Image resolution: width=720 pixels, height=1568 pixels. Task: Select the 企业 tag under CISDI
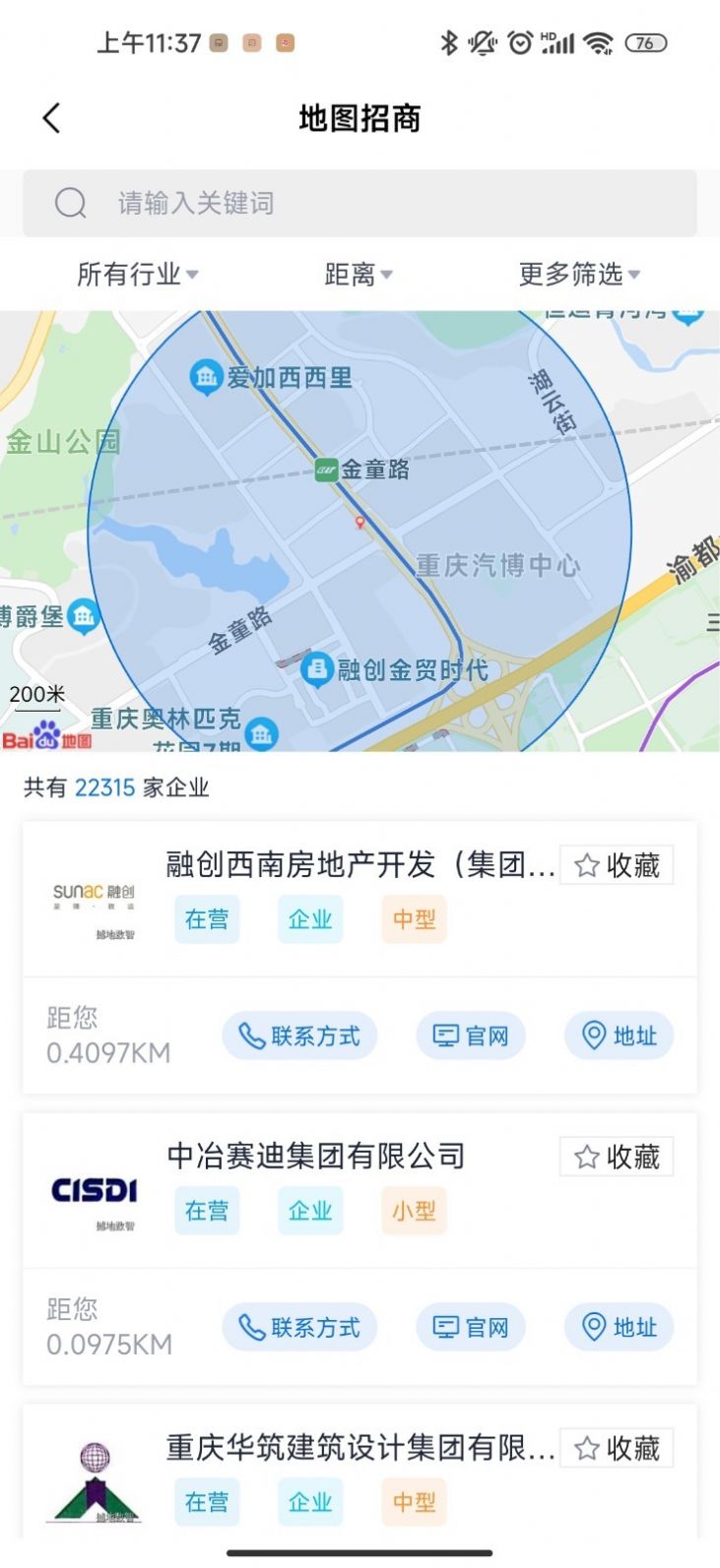(309, 1212)
